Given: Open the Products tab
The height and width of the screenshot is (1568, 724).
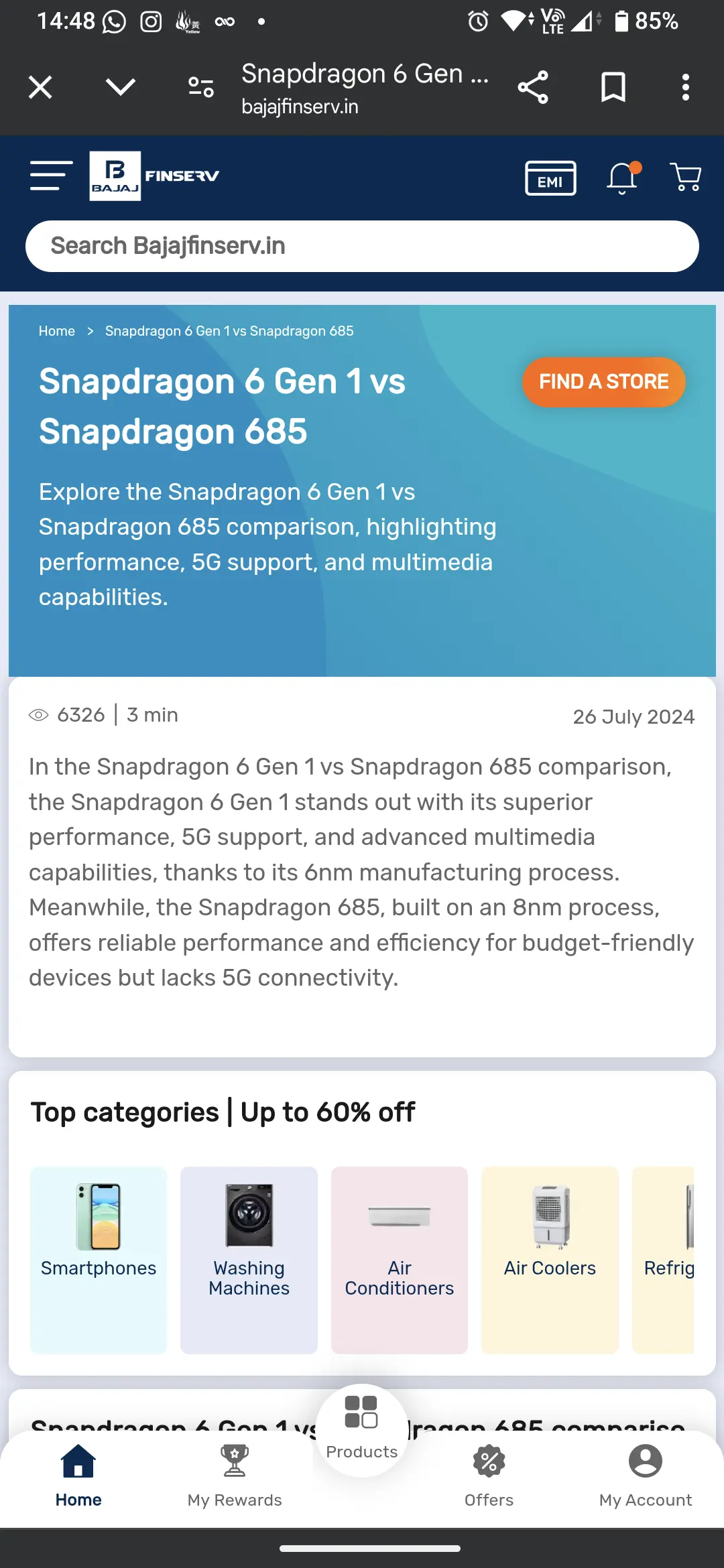Looking at the screenshot, I should coord(362,1429).
